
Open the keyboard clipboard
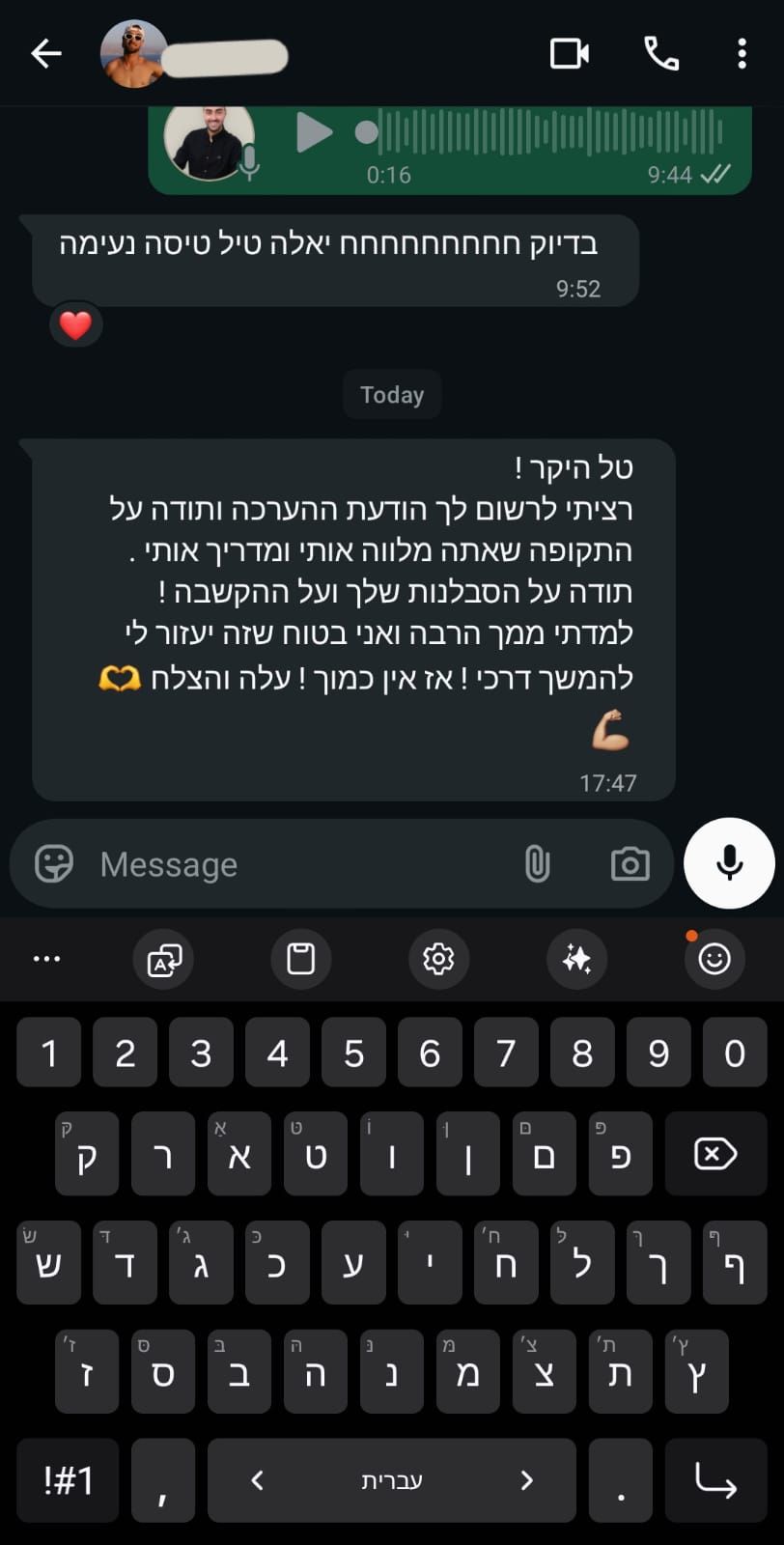point(301,959)
